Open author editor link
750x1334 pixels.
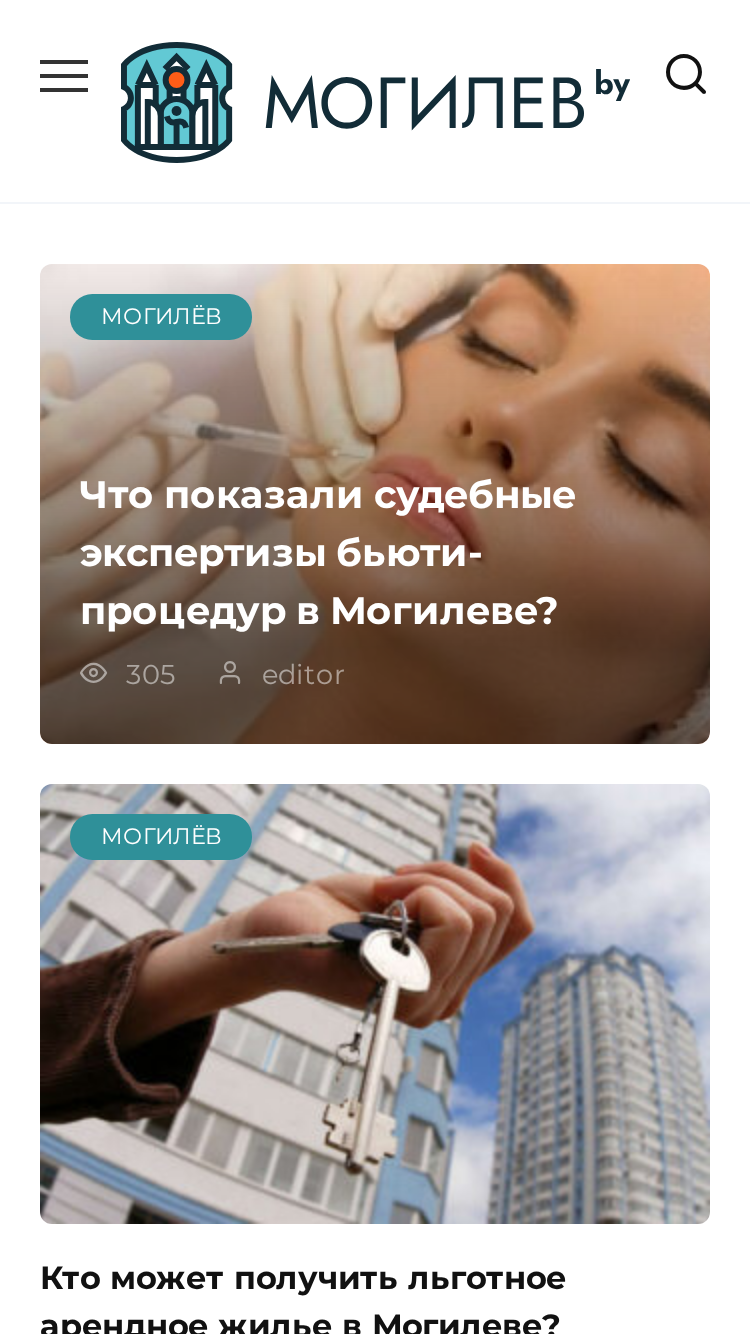click(303, 675)
